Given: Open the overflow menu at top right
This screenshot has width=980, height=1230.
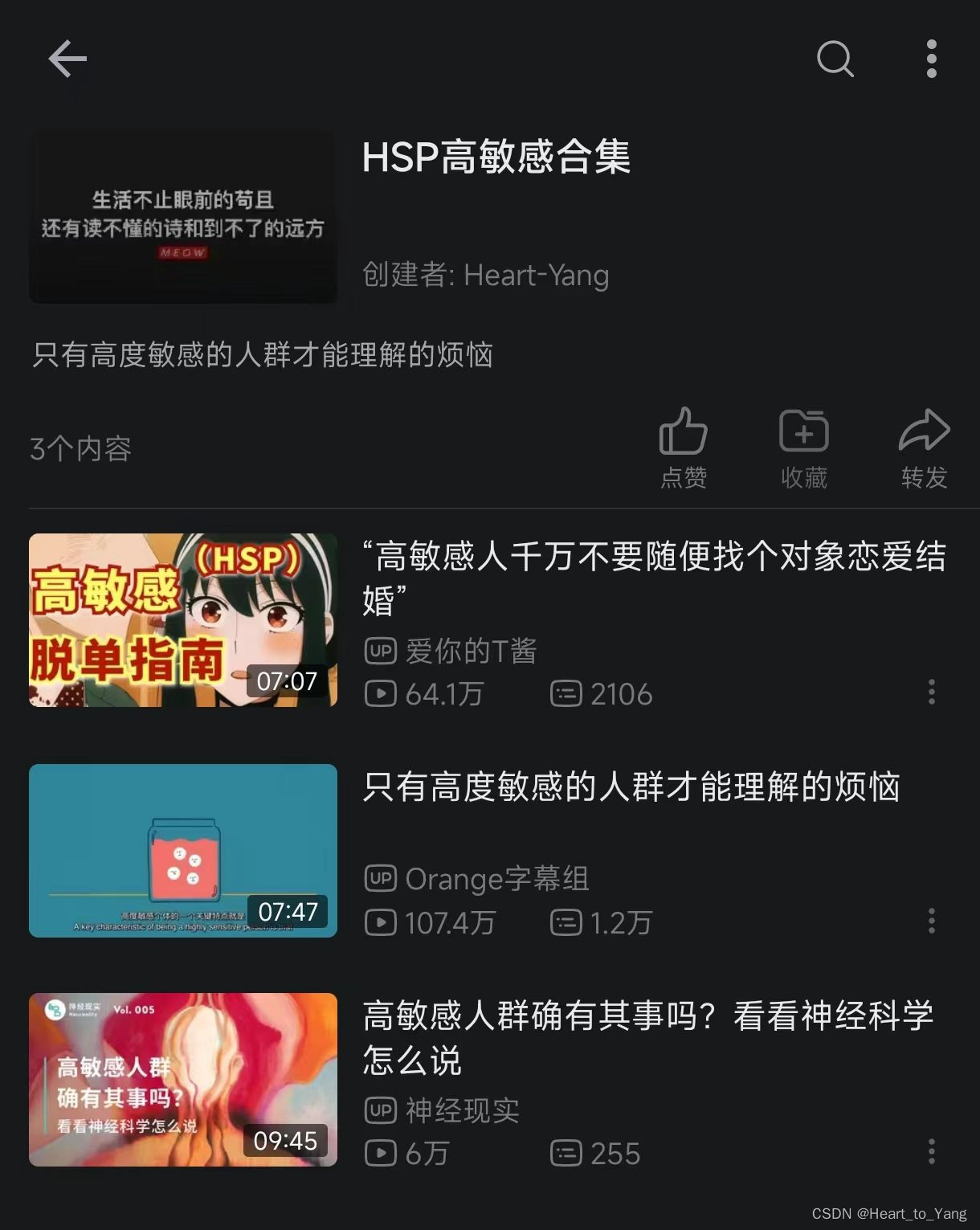Looking at the screenshot, I should [x=931, y=59].
